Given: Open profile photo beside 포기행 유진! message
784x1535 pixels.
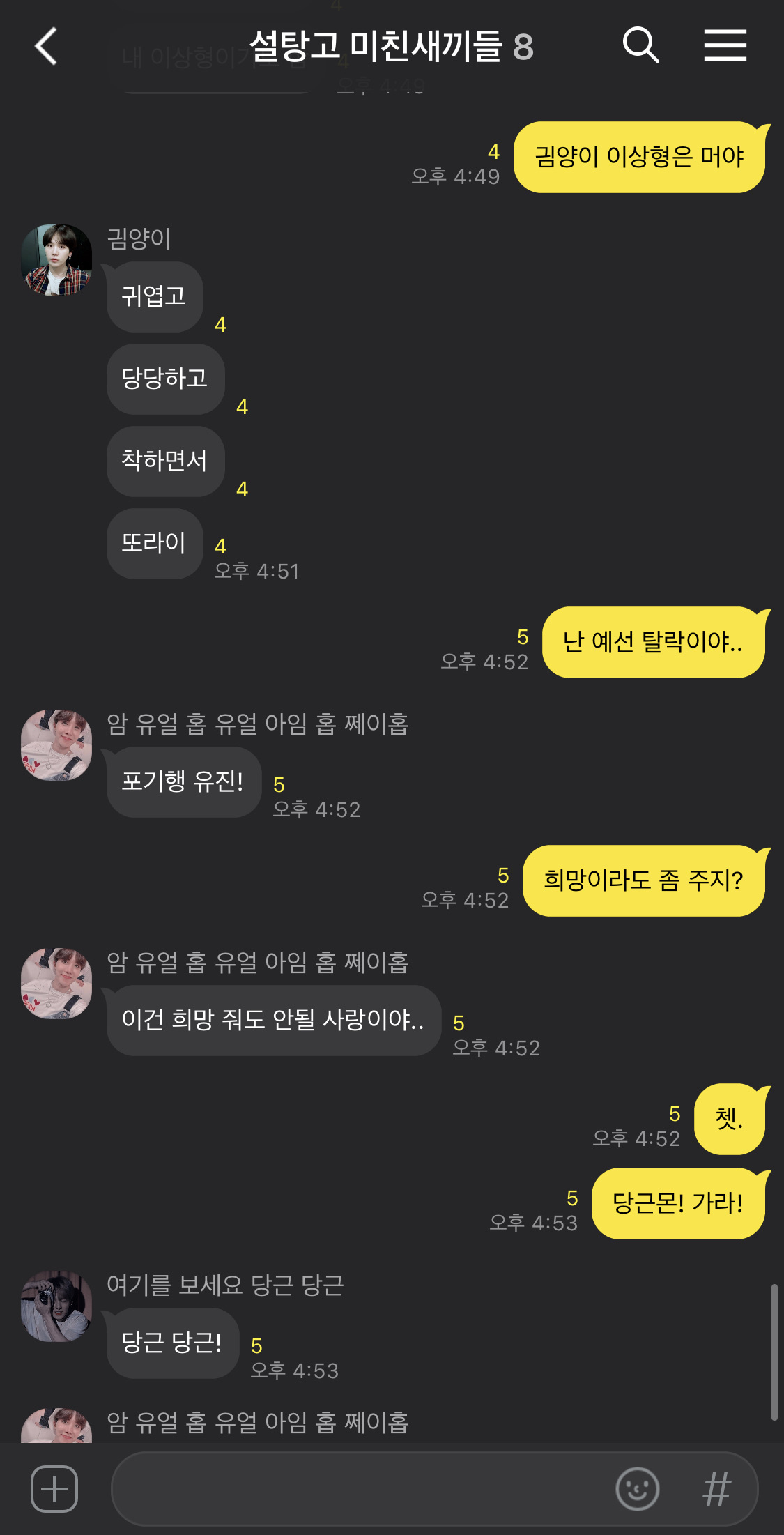Looking at the screenshot, I should click(x=56, y=744).
